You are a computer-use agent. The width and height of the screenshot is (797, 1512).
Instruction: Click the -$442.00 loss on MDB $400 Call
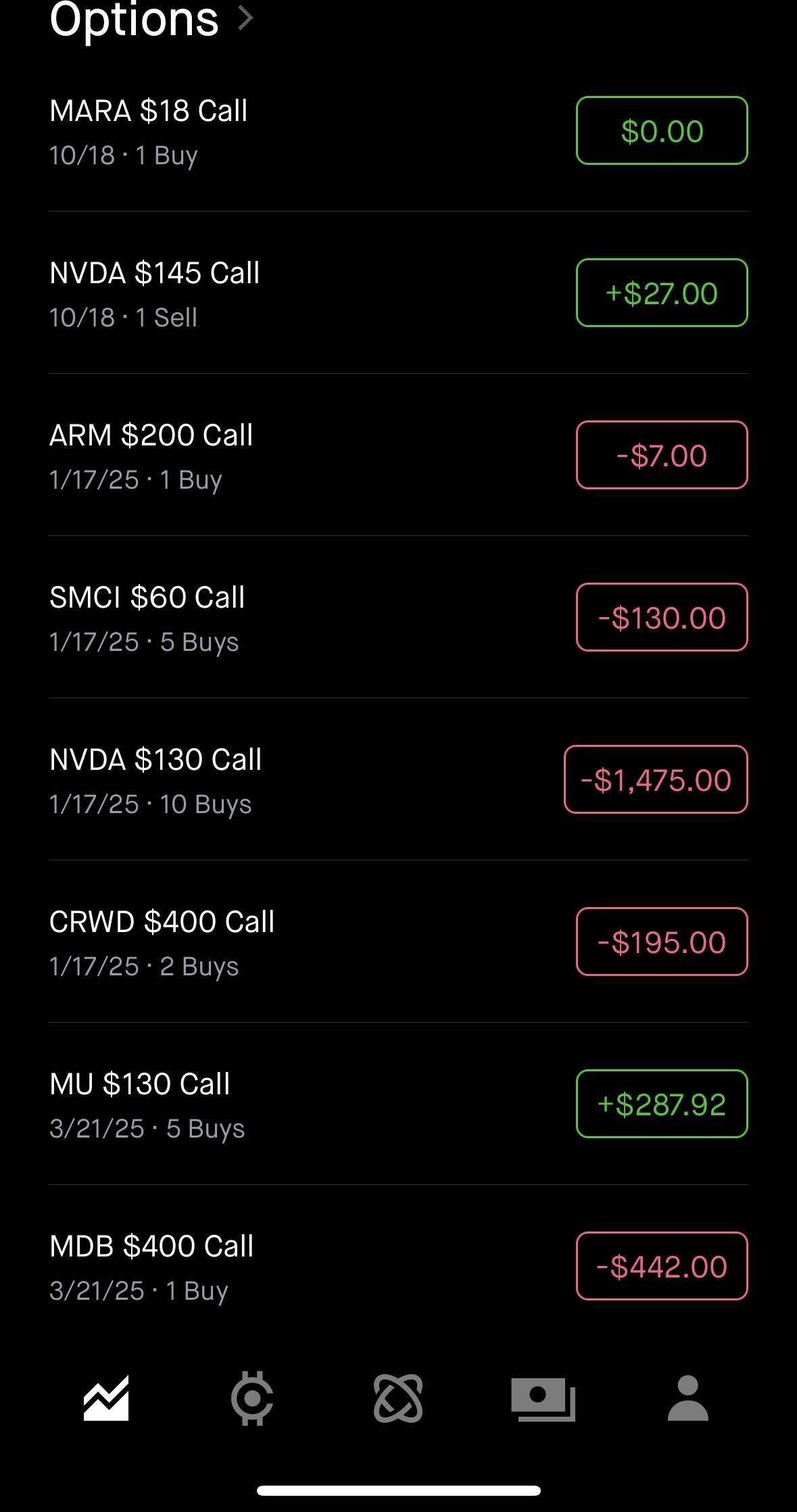point(661,1266)
